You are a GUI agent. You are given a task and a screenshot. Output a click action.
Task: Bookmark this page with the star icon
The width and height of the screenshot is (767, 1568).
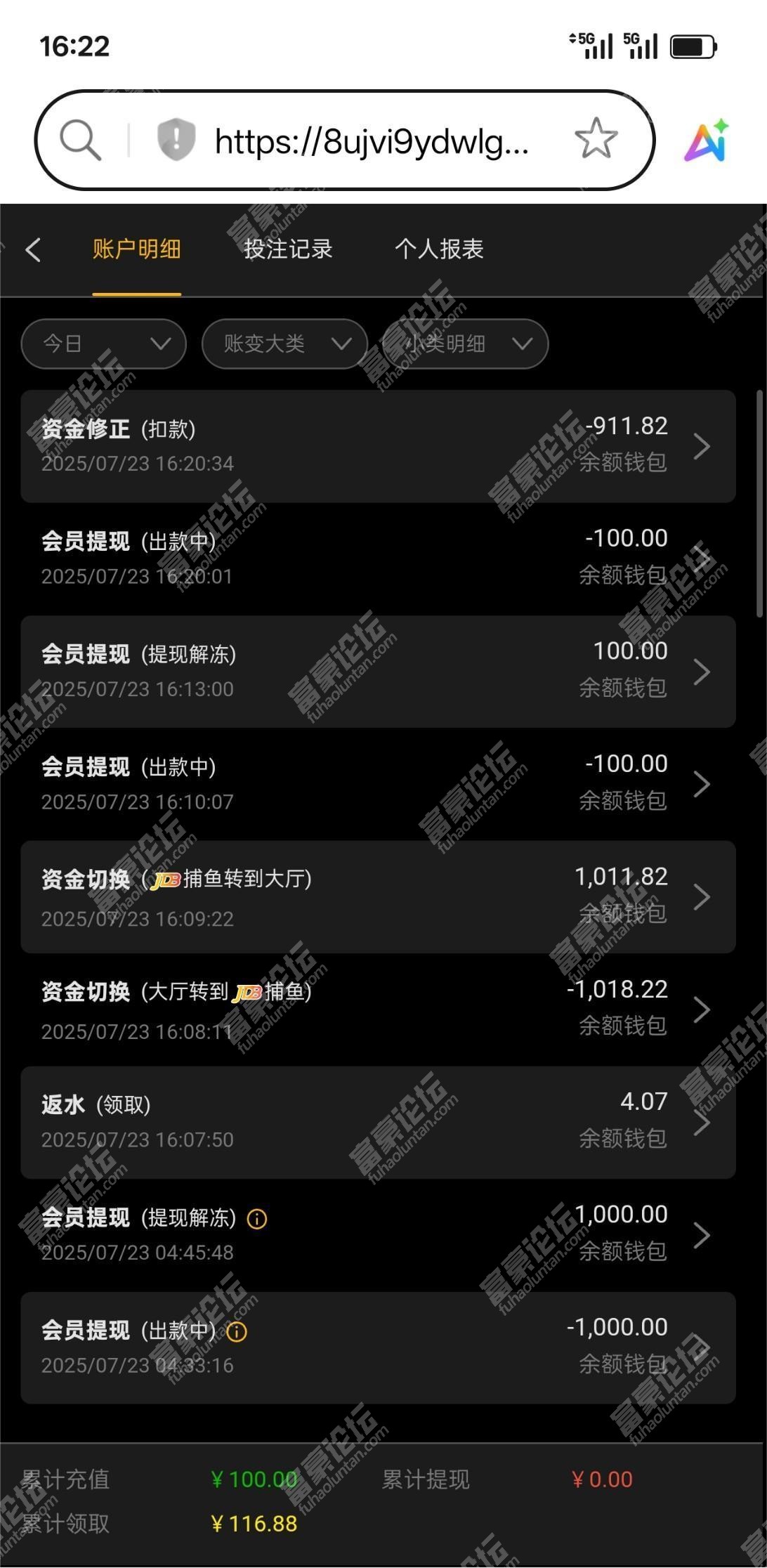point(596,139)
